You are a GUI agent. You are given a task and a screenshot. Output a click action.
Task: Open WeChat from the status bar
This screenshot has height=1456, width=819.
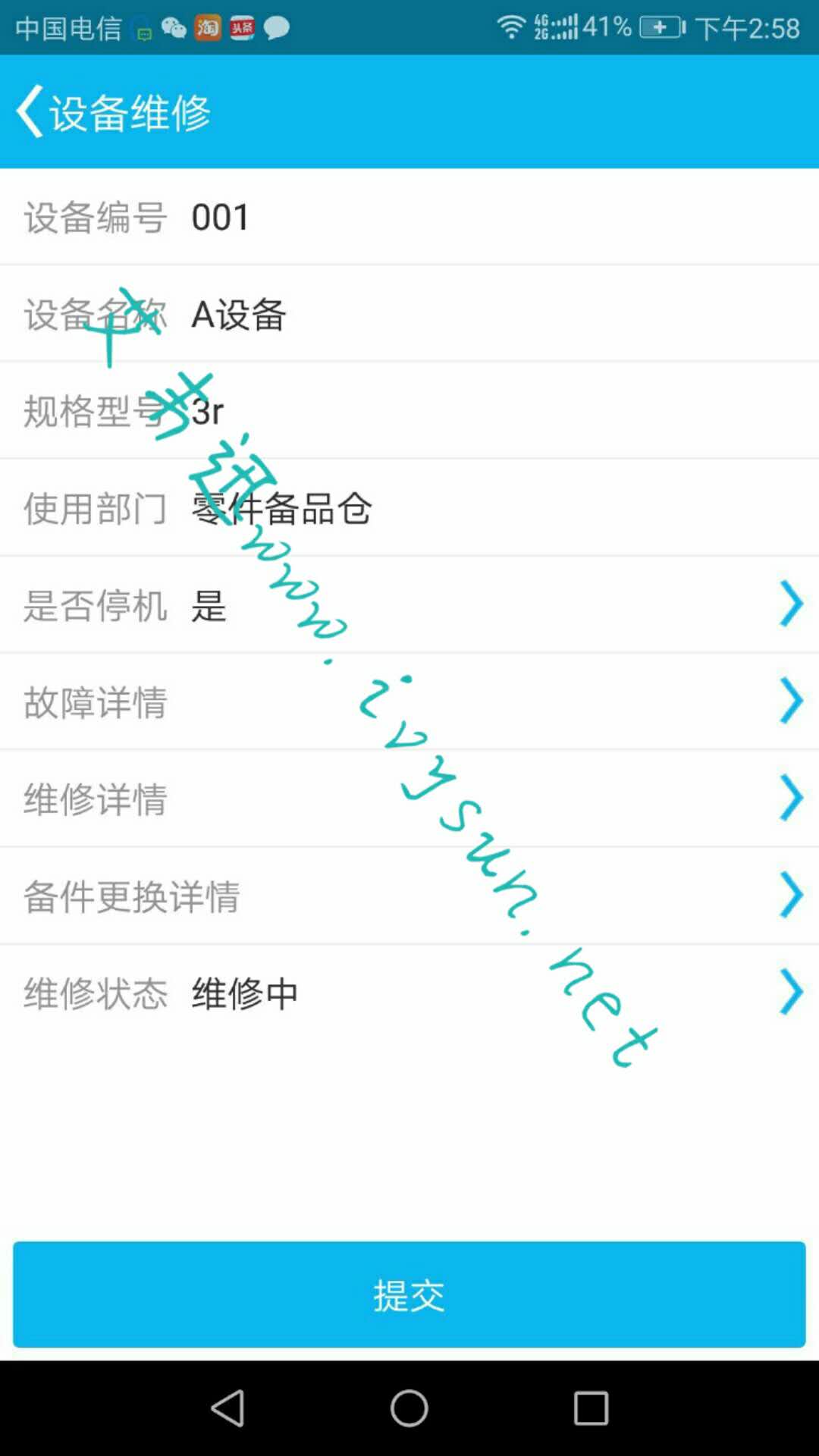pyautogui.click(x=174, y=29)
